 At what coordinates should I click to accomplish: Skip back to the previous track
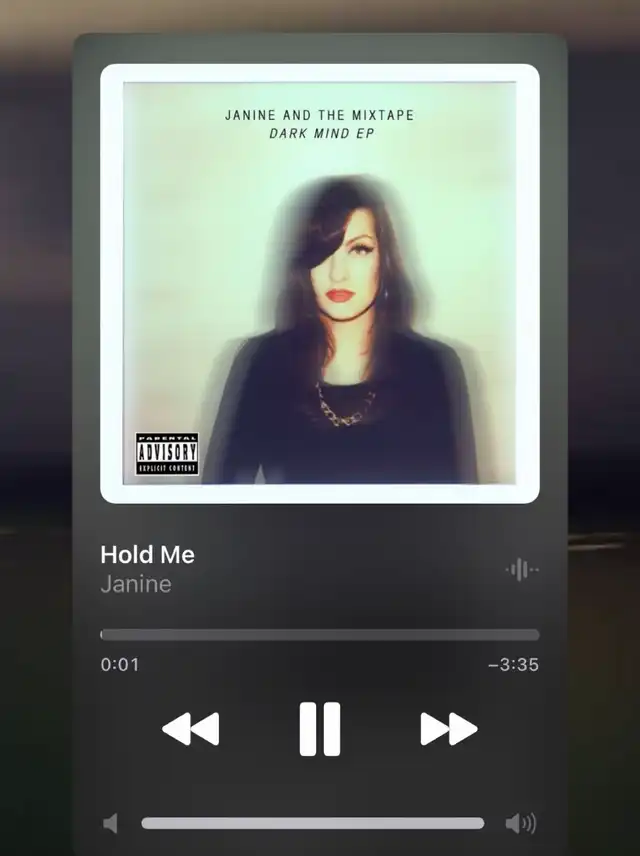coord(191,729)
